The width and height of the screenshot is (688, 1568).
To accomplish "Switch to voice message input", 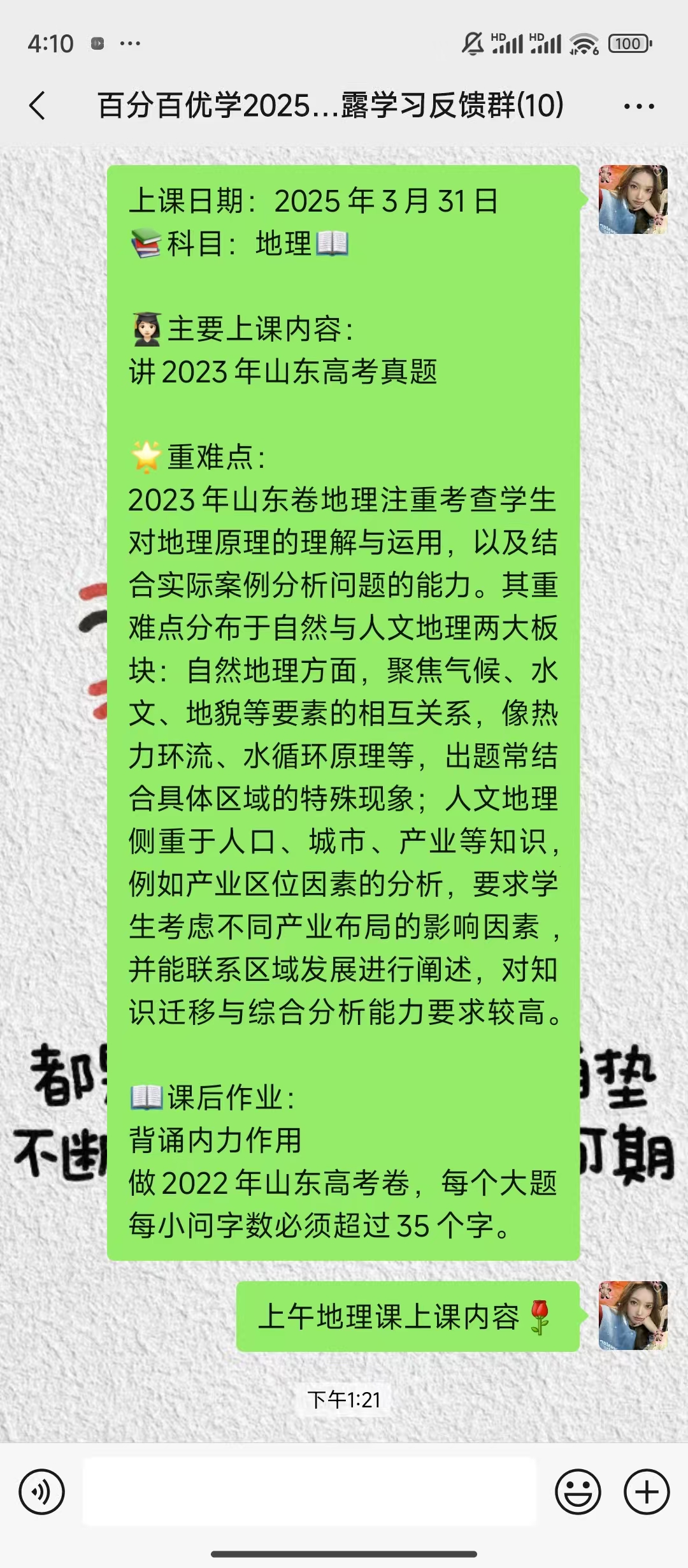I will click(x=41, y=1492).
